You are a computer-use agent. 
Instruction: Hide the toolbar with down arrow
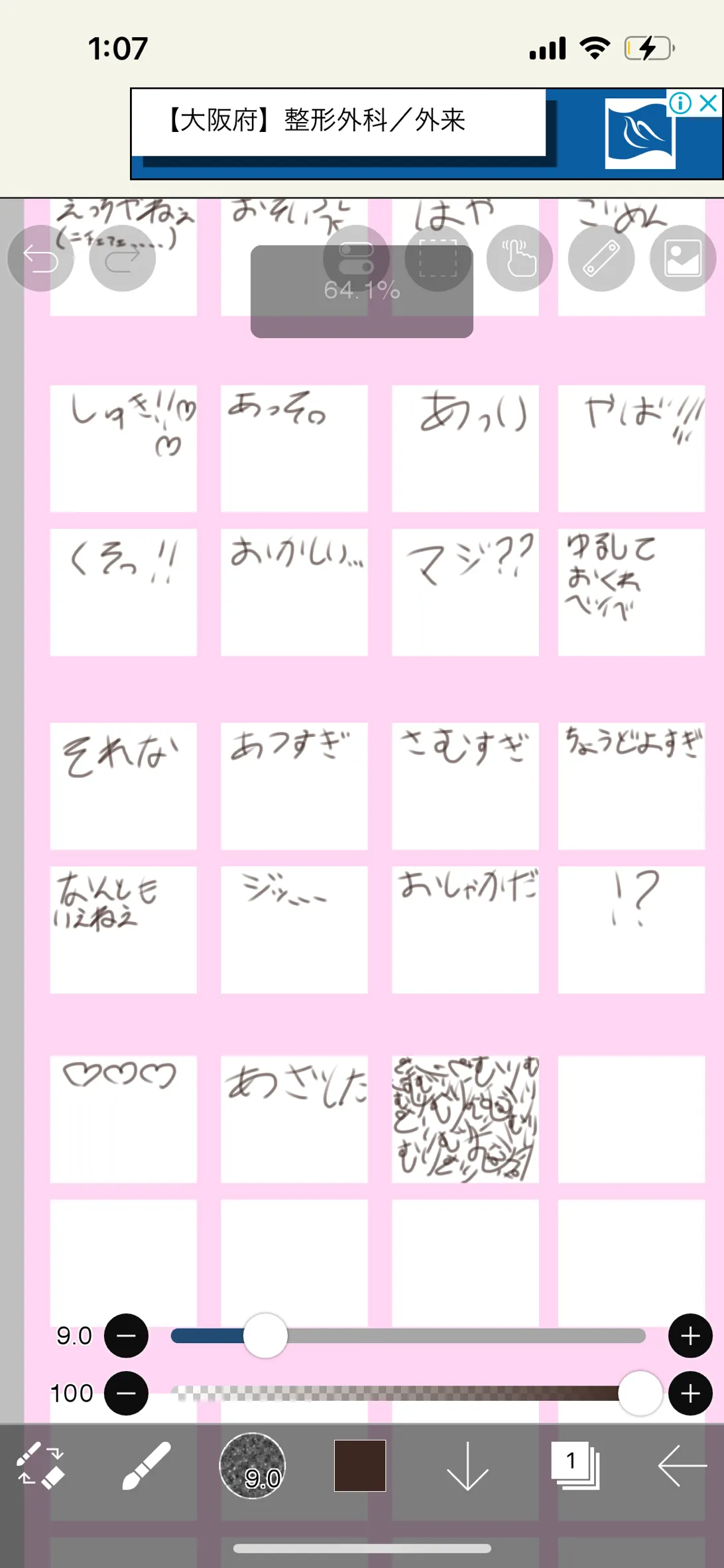467,1465
